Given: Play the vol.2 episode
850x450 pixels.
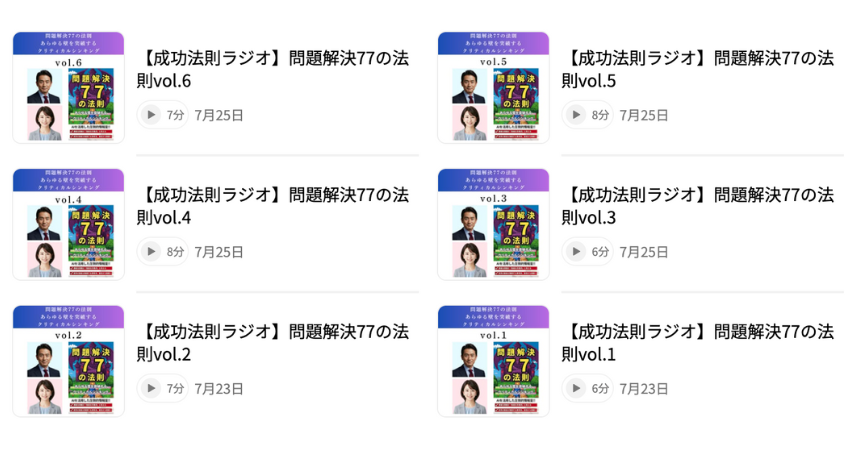Looking at the screenshot, I should [x=151, y=388].
